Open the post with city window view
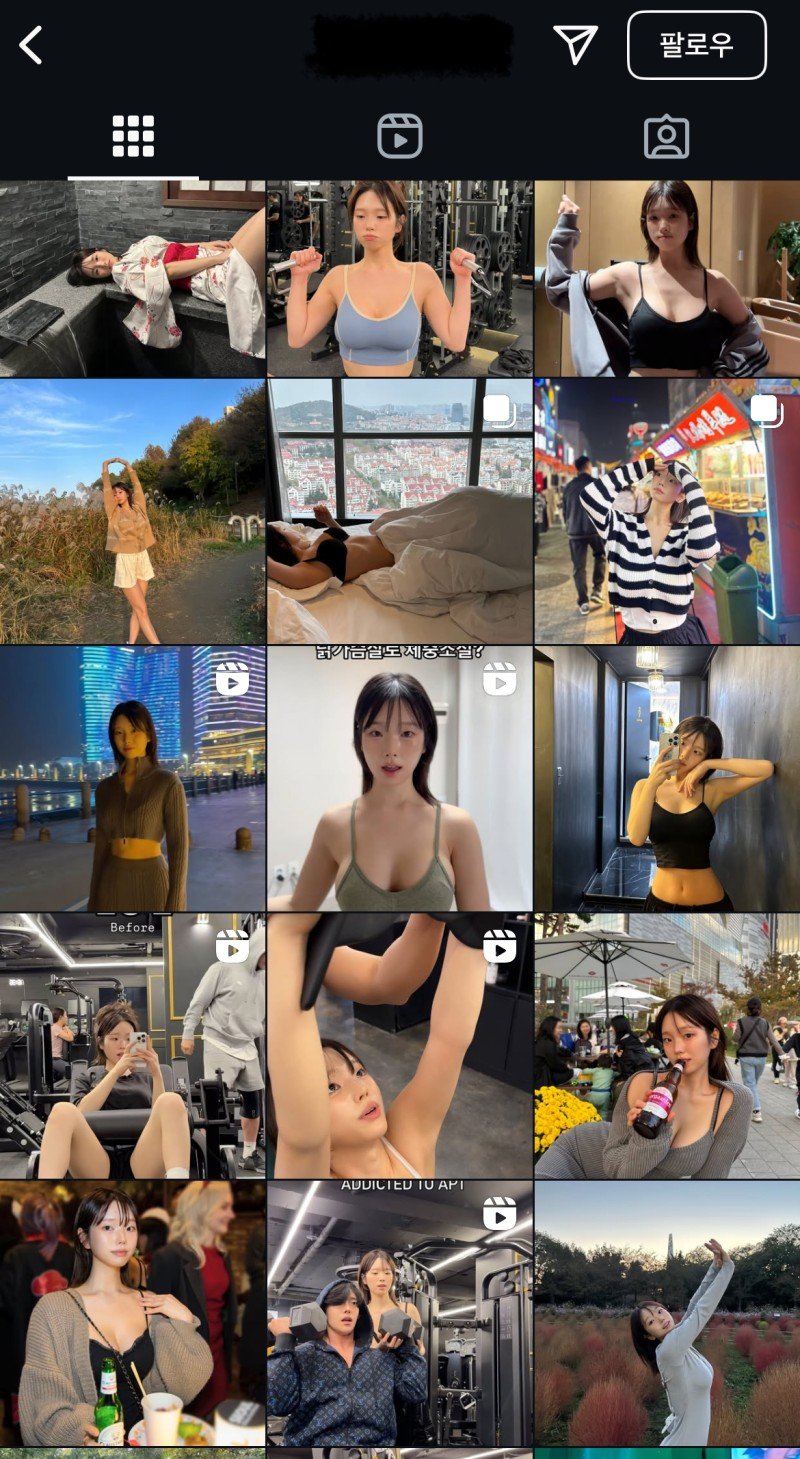800x1459 pixels. 399,510
